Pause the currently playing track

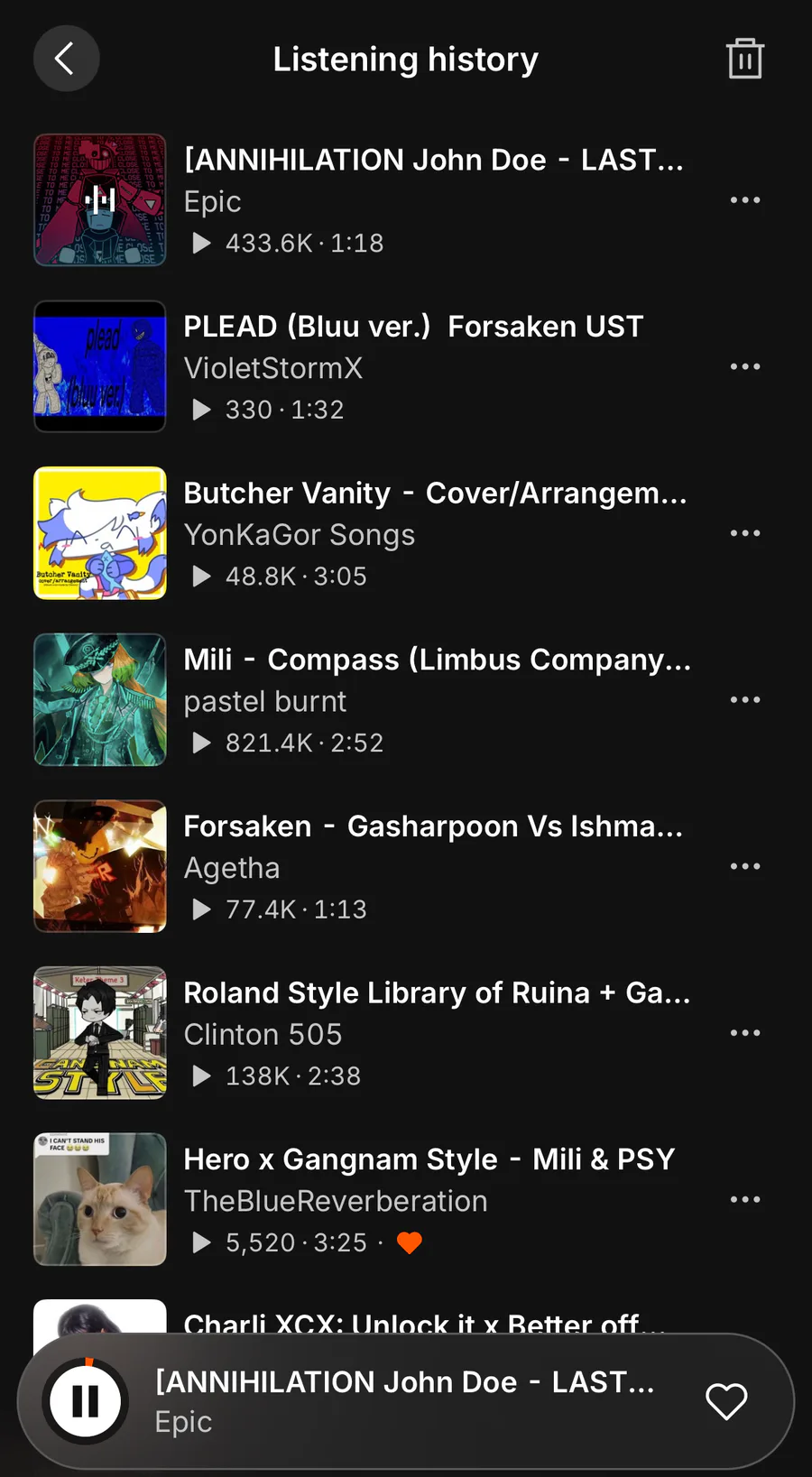86,1401
